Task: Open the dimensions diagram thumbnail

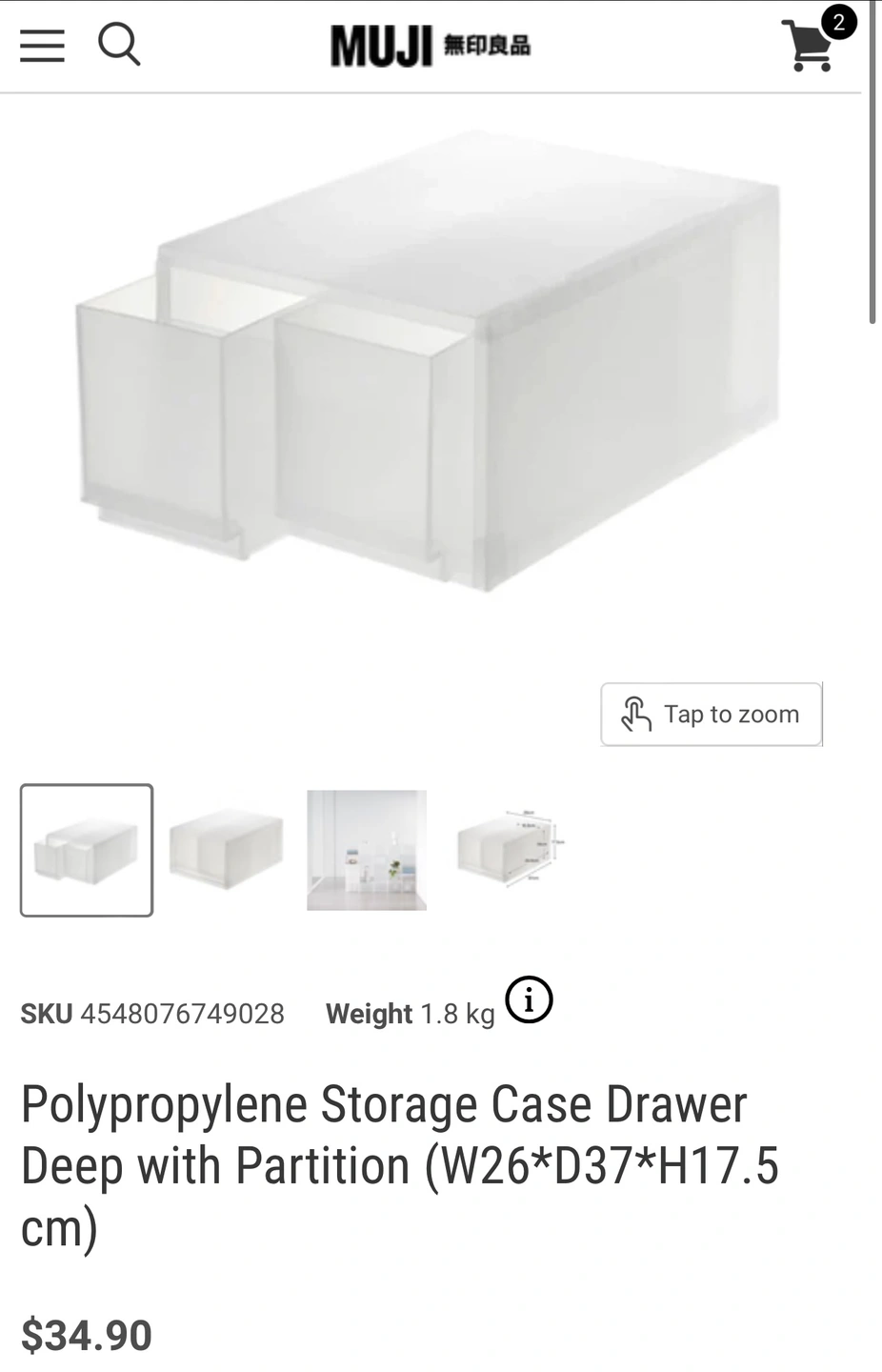Action: coord(506,850)
